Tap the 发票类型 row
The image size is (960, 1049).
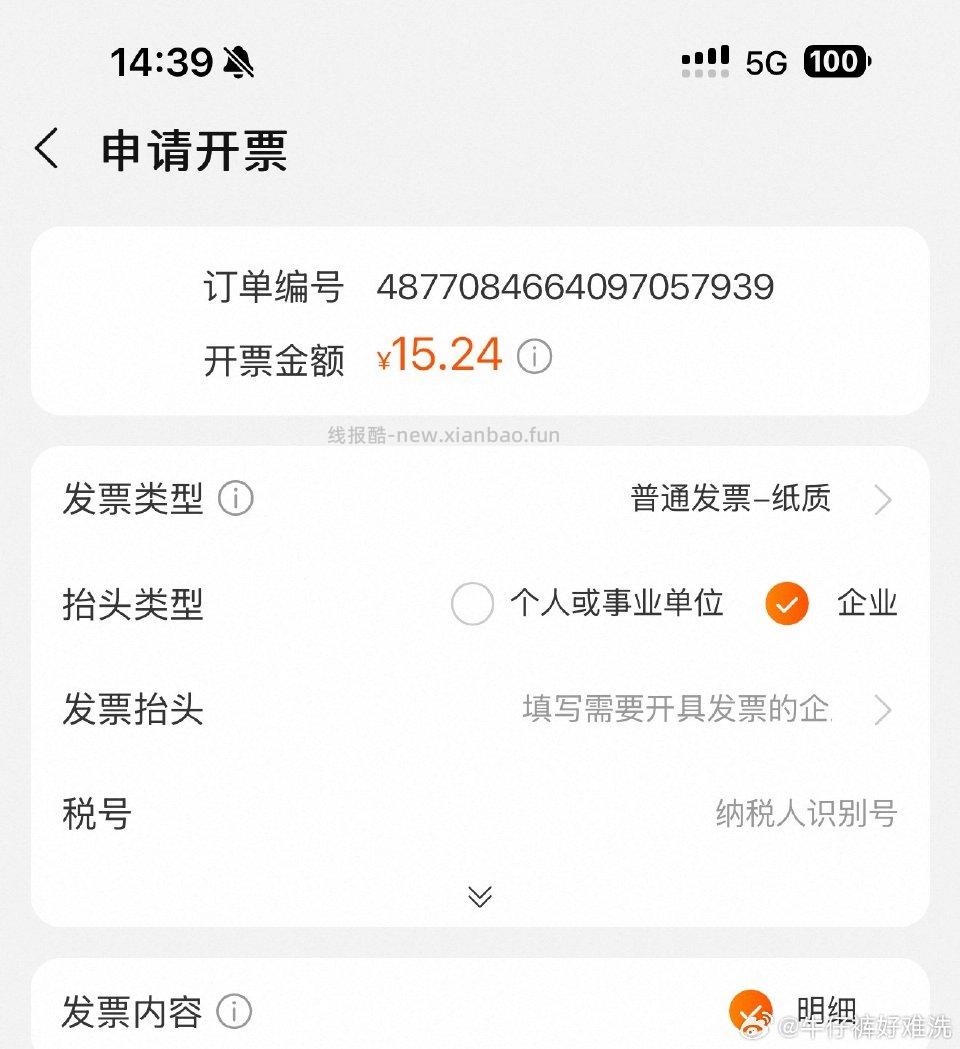(480, 499)
